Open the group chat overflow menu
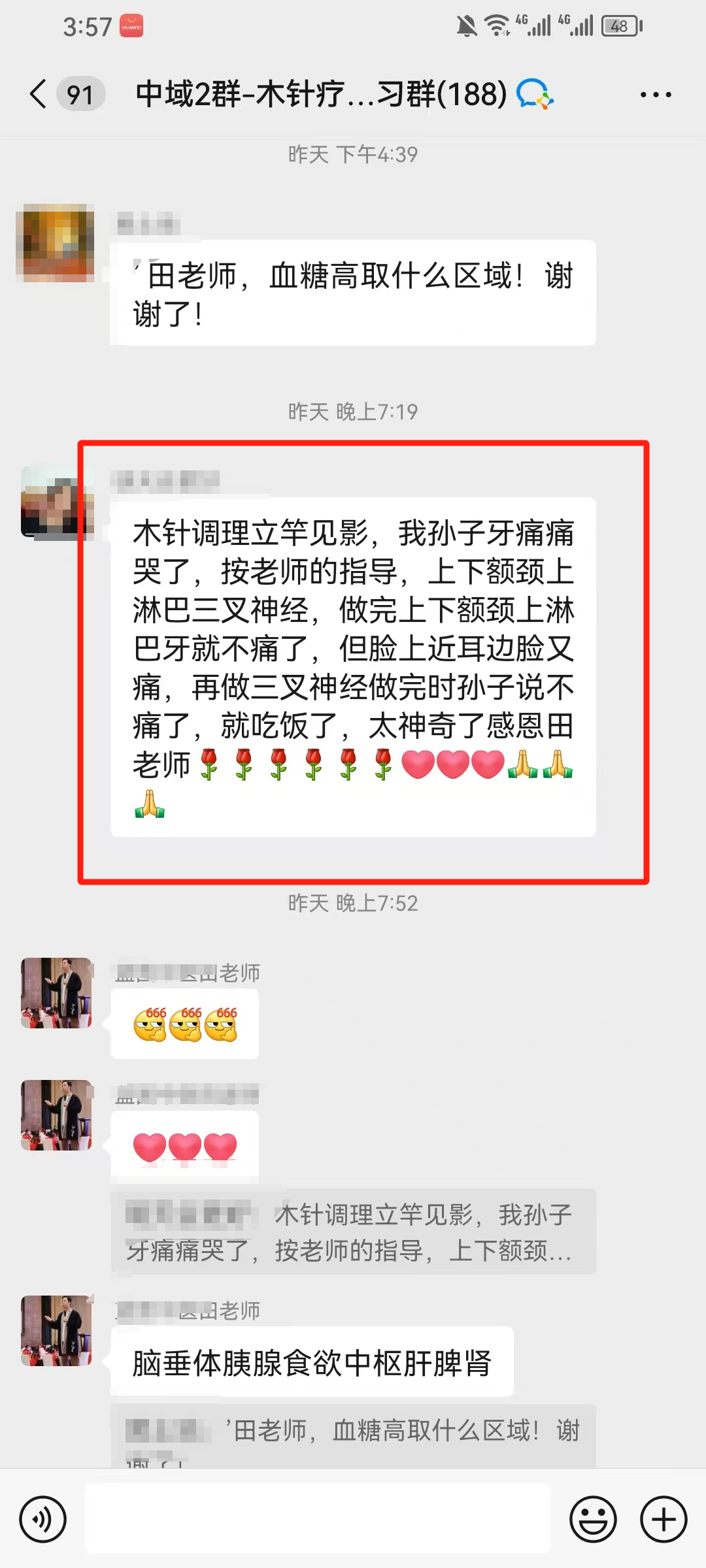Screen dimensions: 706x1568 pos(655,95)
